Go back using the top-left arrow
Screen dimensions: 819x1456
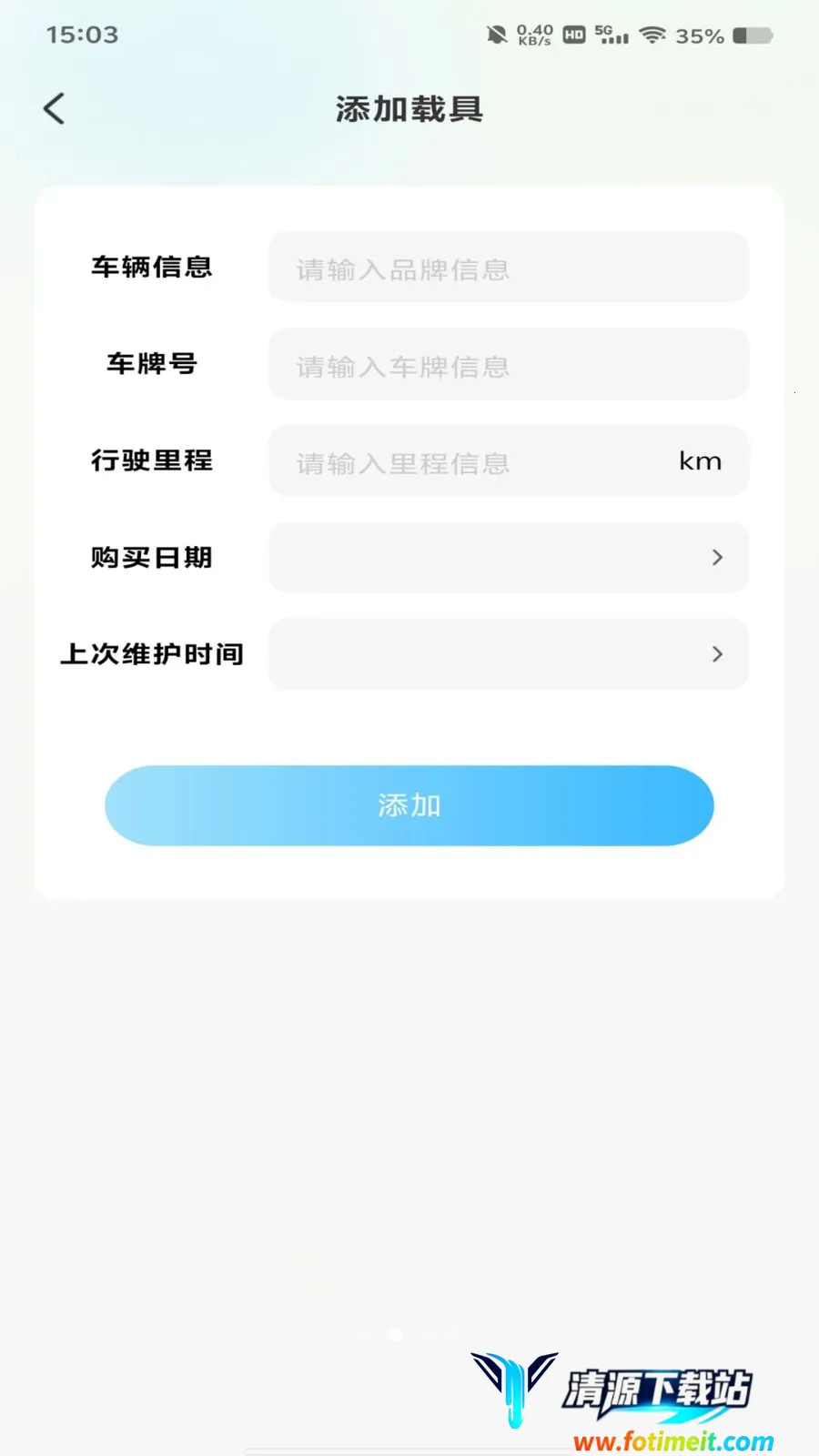click(55, 109)
